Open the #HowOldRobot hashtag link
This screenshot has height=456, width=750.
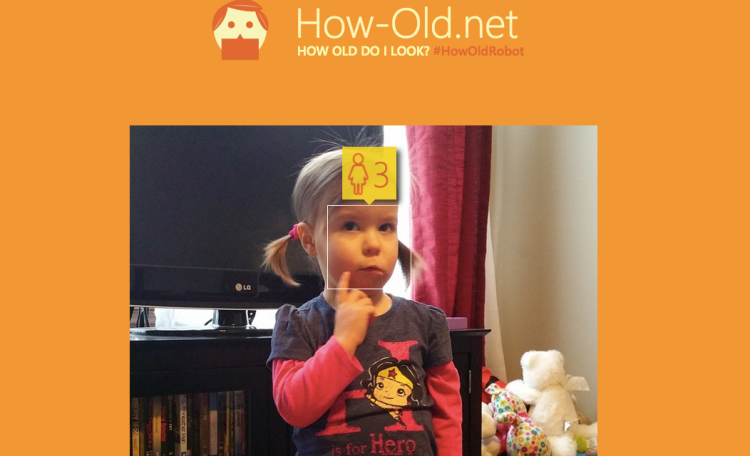[478, 51]
